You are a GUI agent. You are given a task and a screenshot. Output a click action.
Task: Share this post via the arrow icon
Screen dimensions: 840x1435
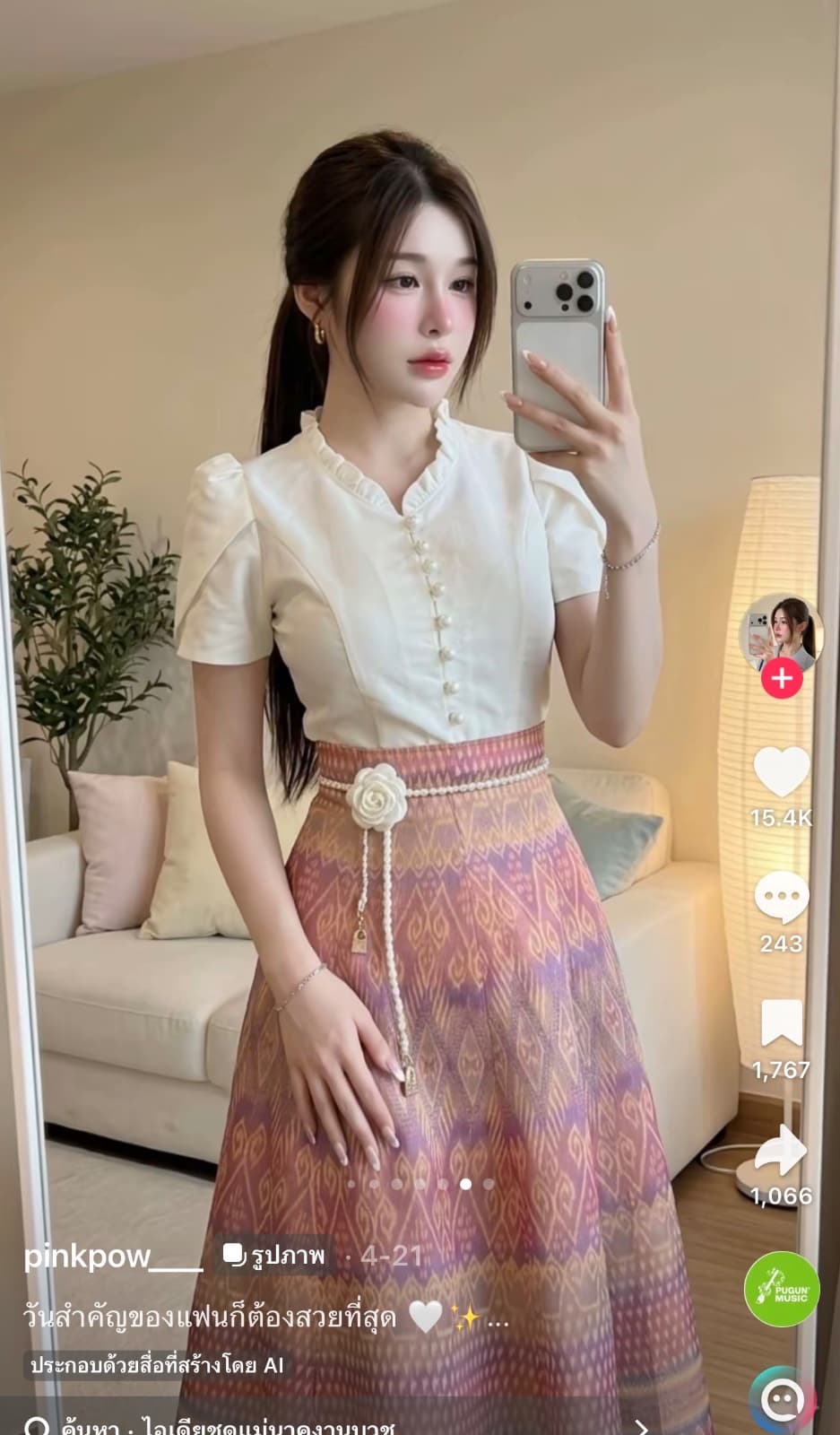point(782,1150)
